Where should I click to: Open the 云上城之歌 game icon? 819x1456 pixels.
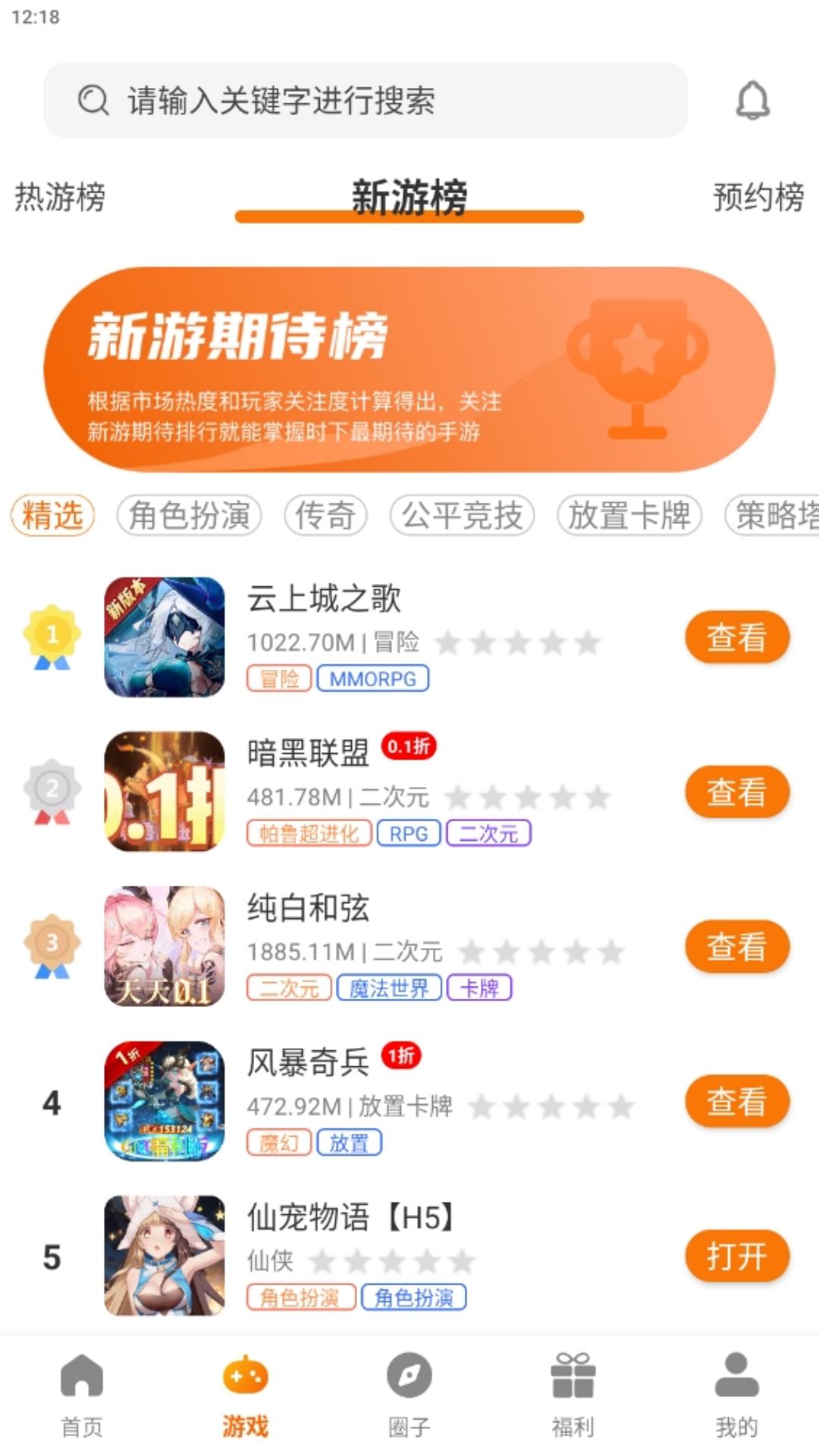(165, 637)
